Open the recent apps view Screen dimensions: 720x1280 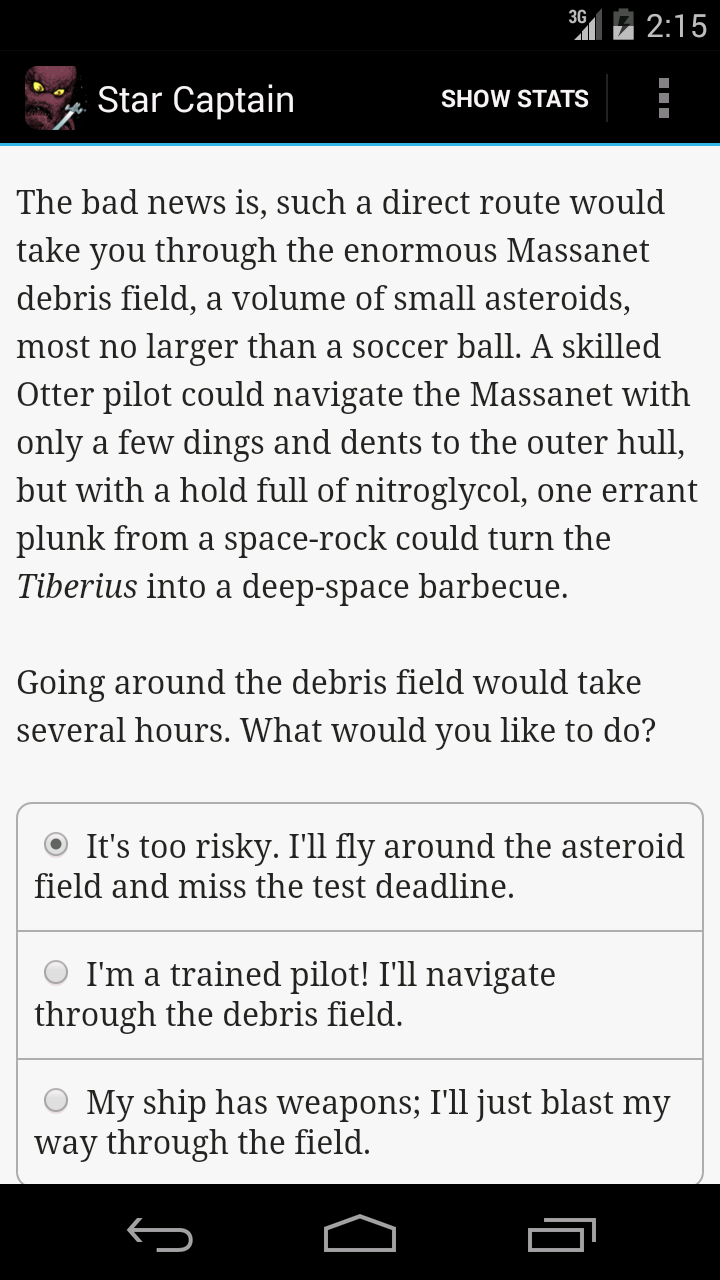[x=561, y=1236]
